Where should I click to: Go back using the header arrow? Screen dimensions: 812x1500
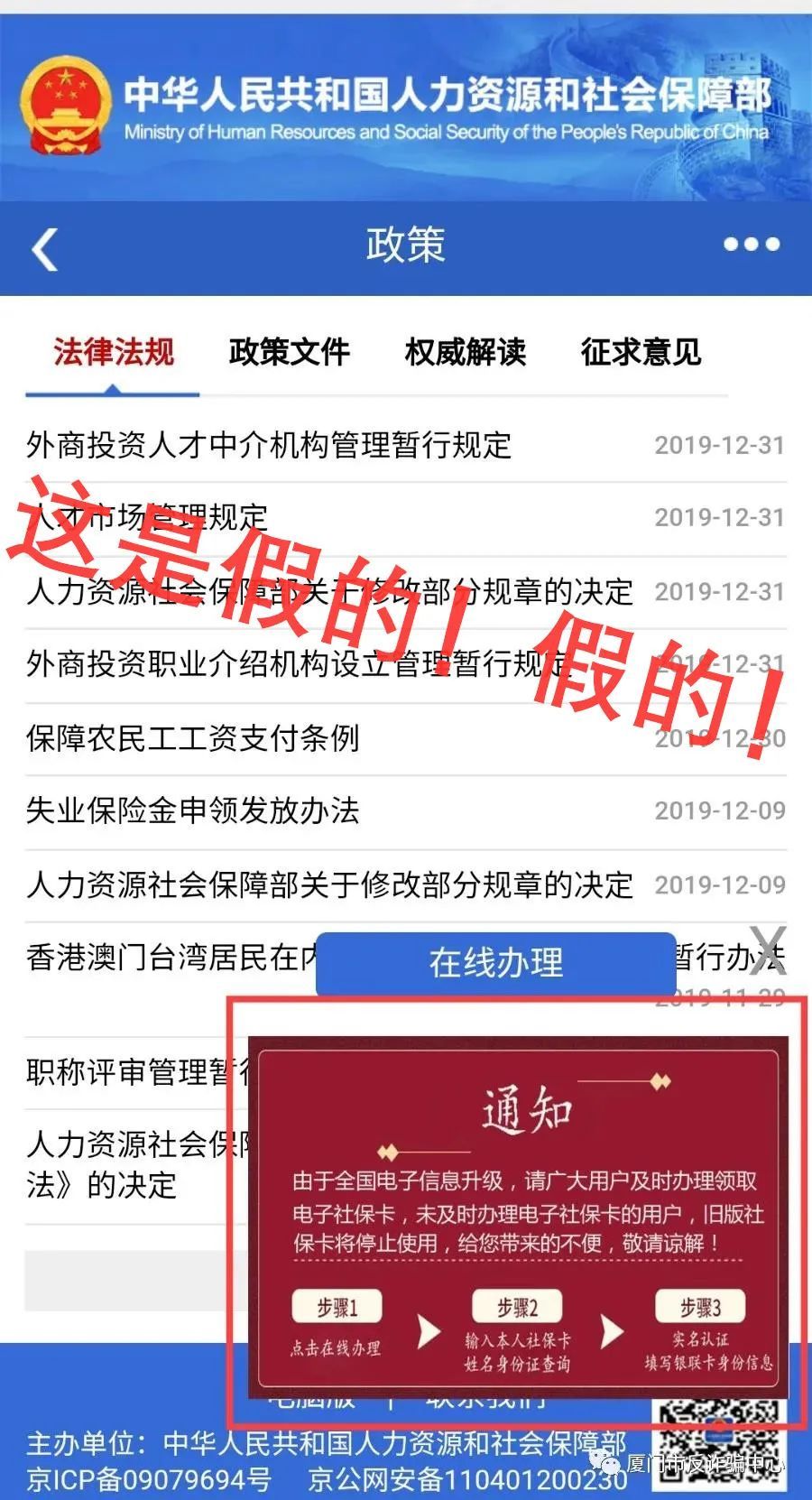point(45,248)
